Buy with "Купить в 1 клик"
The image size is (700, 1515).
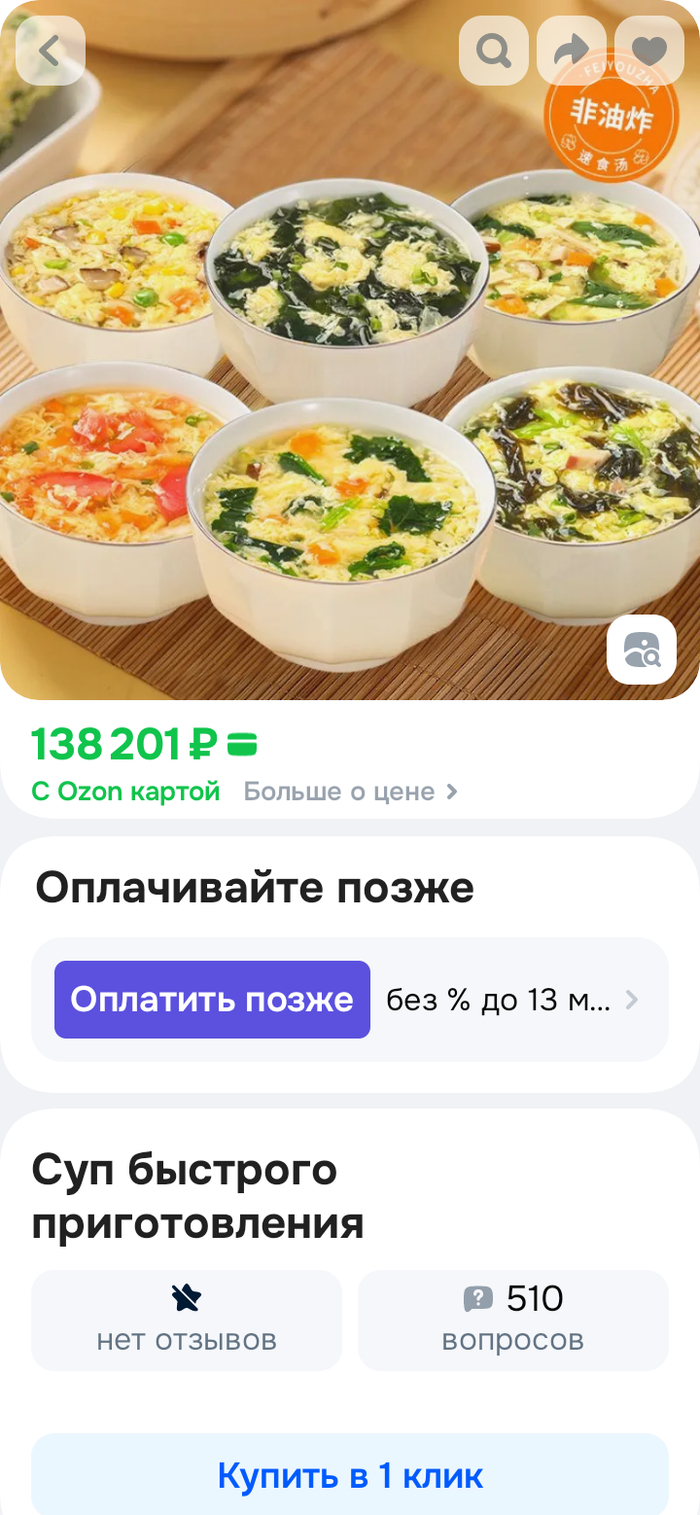click(350, 1476)
